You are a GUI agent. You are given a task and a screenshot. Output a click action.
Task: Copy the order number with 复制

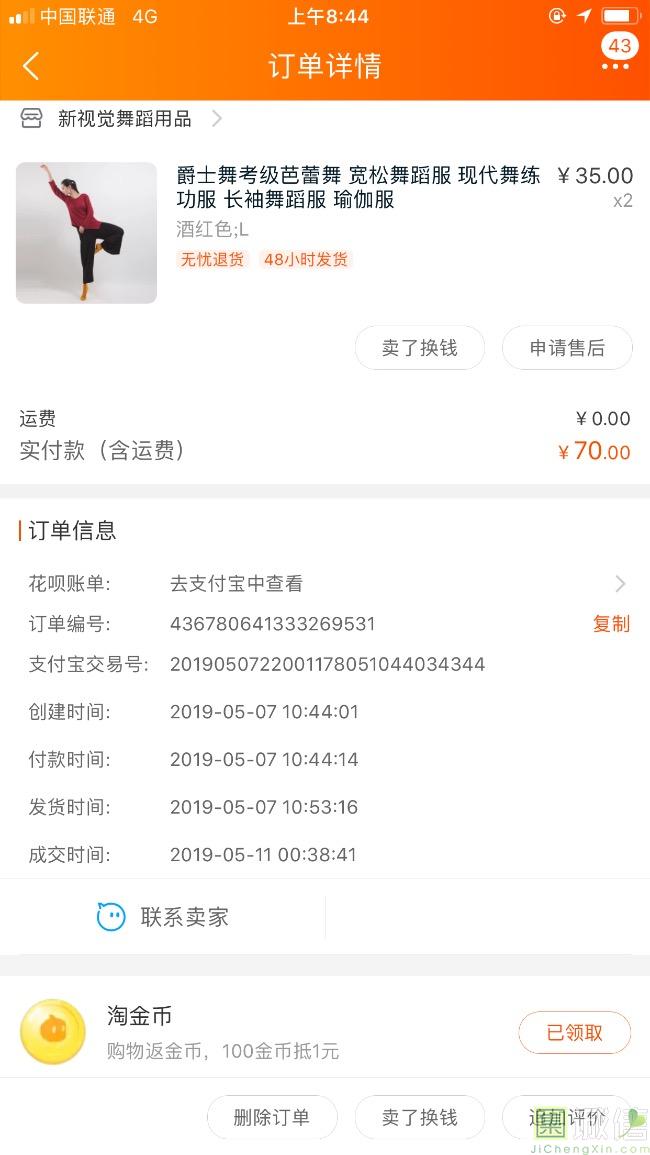point(611,624)
